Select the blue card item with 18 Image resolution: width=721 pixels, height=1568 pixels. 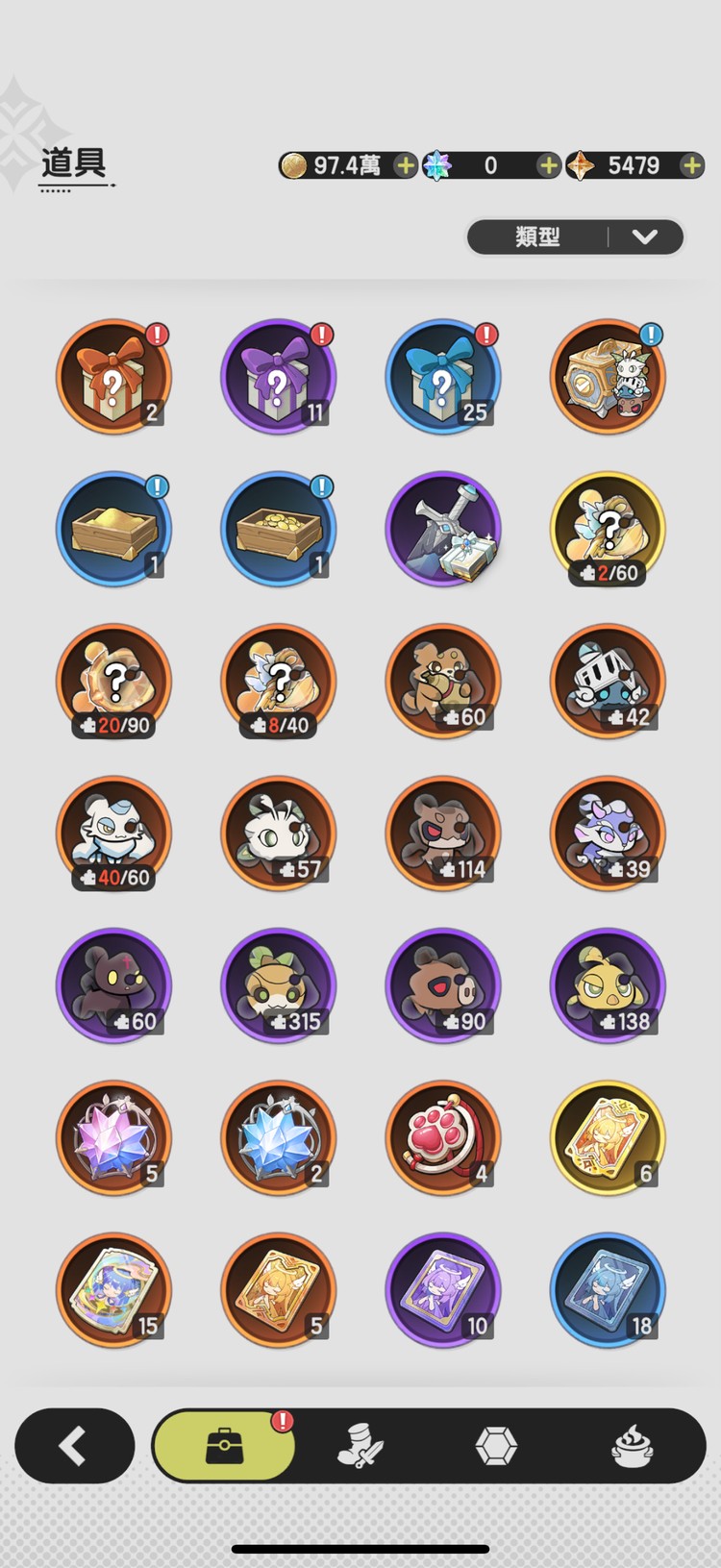click(x=608, y=1290)
